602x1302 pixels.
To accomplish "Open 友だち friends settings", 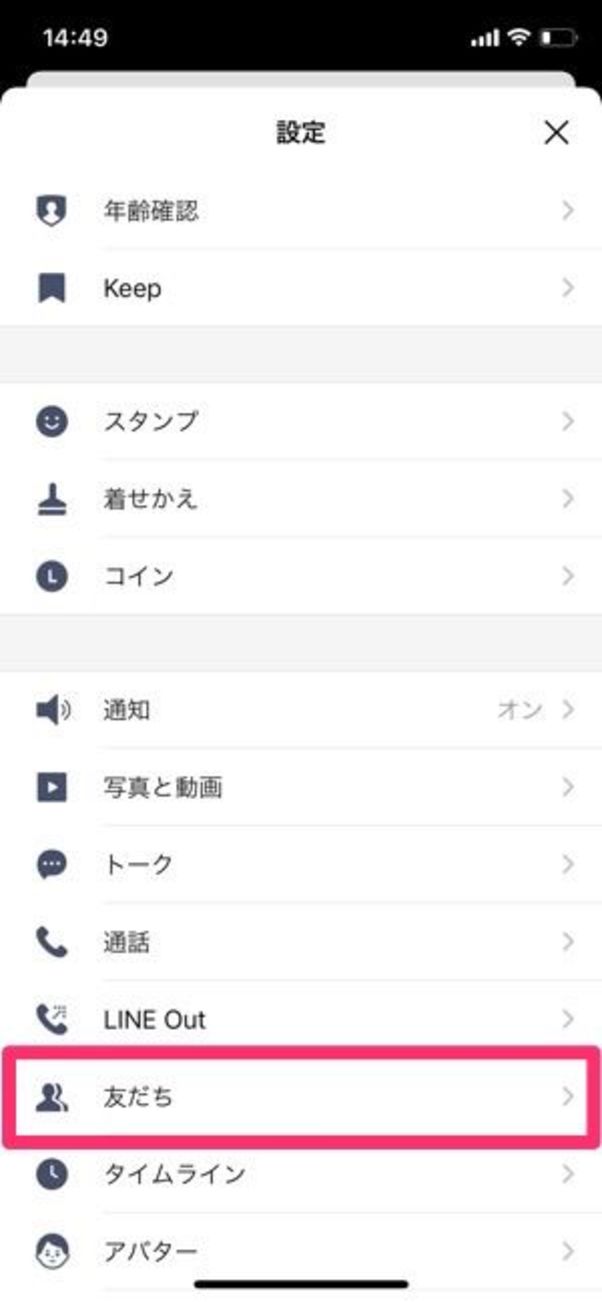I will (x=300, y=1097).
